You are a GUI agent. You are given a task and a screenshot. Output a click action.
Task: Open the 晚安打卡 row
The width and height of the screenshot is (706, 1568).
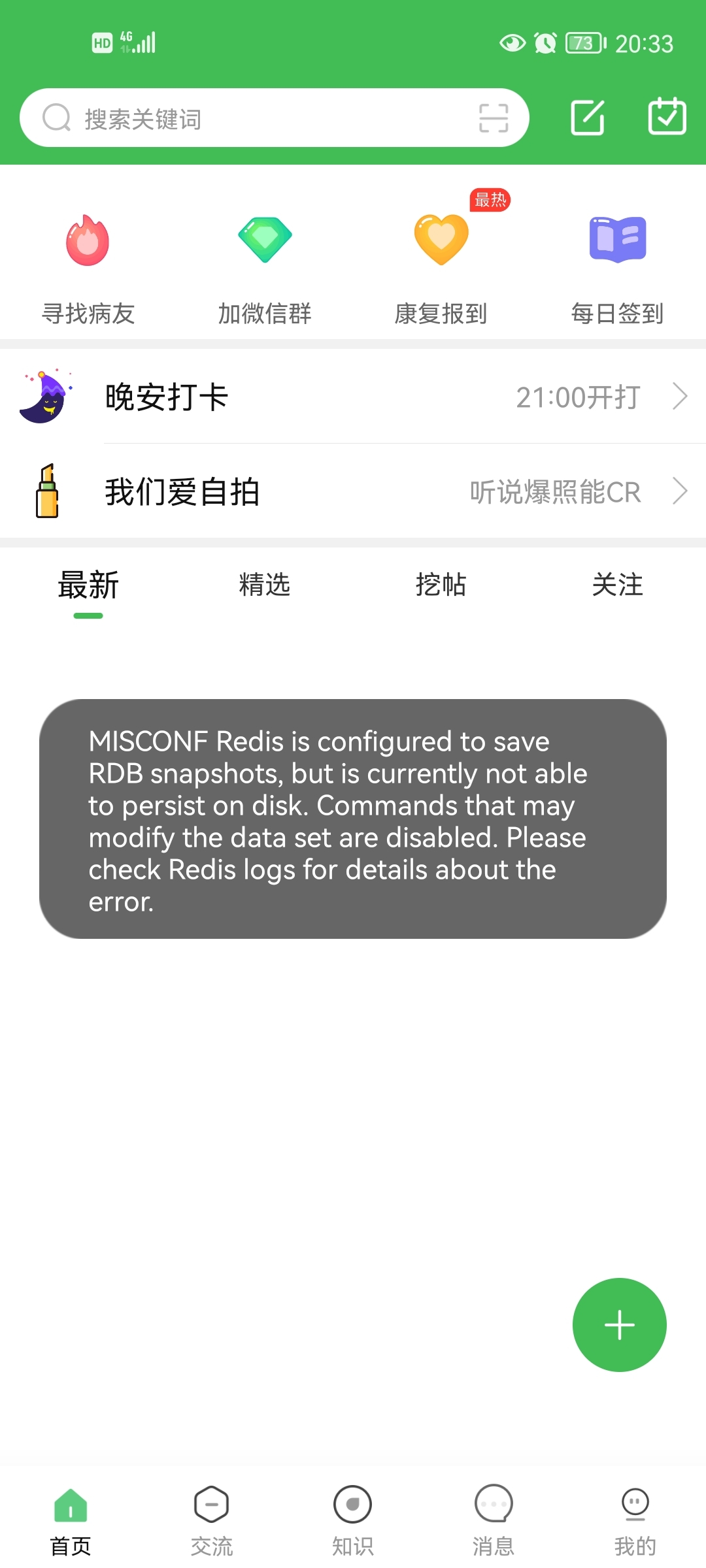[353, 397]
